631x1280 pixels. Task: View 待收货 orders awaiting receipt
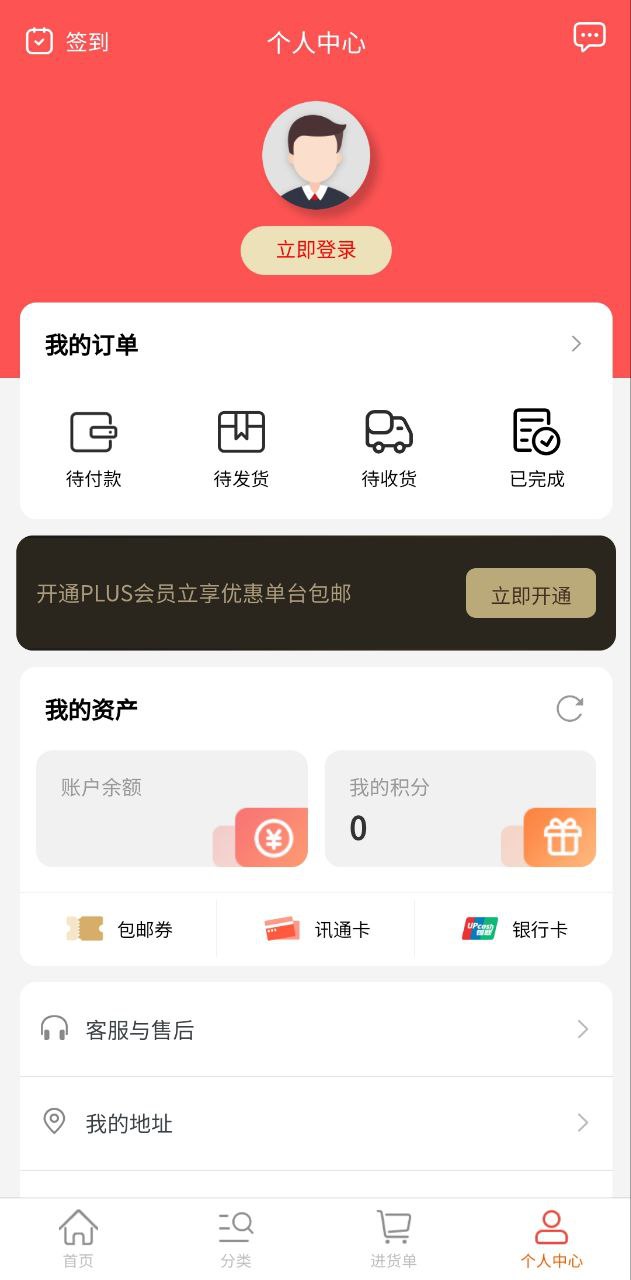click(x=389, y=448)
